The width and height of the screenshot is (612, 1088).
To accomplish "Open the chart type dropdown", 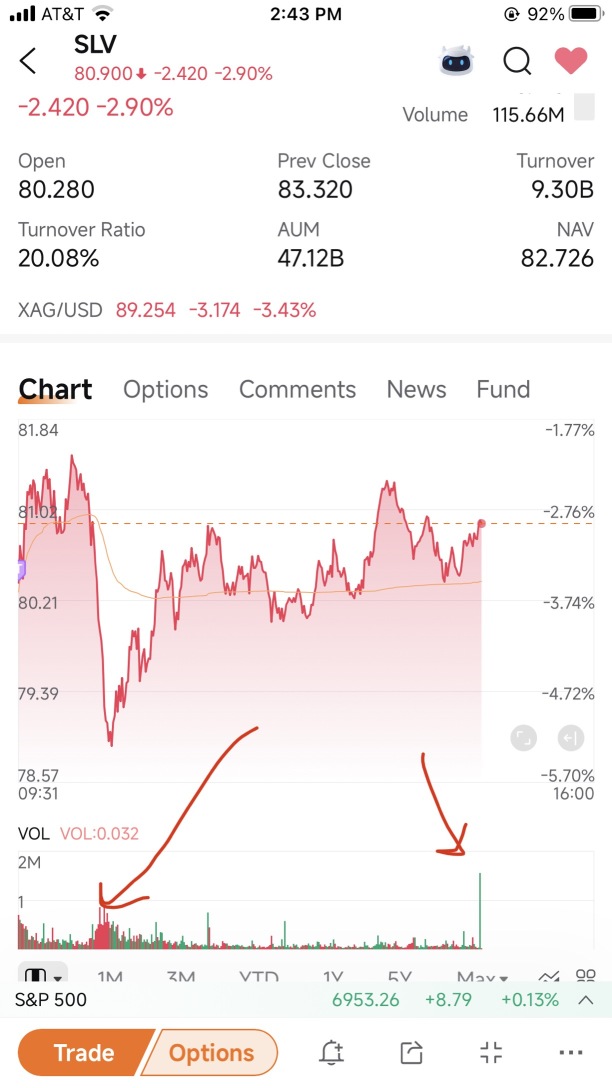I will tap(42, 975).
